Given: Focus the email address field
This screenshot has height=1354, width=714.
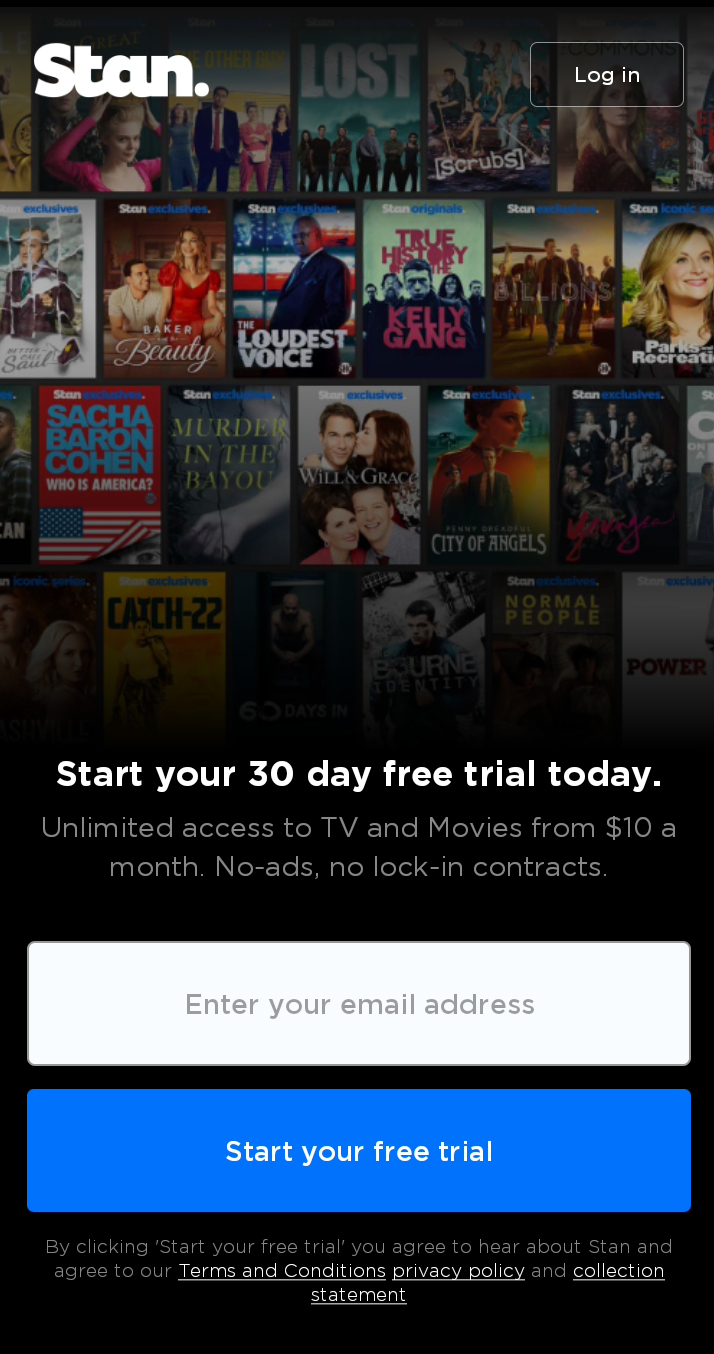Looking at the screenshot, I should click(358, 1003).
